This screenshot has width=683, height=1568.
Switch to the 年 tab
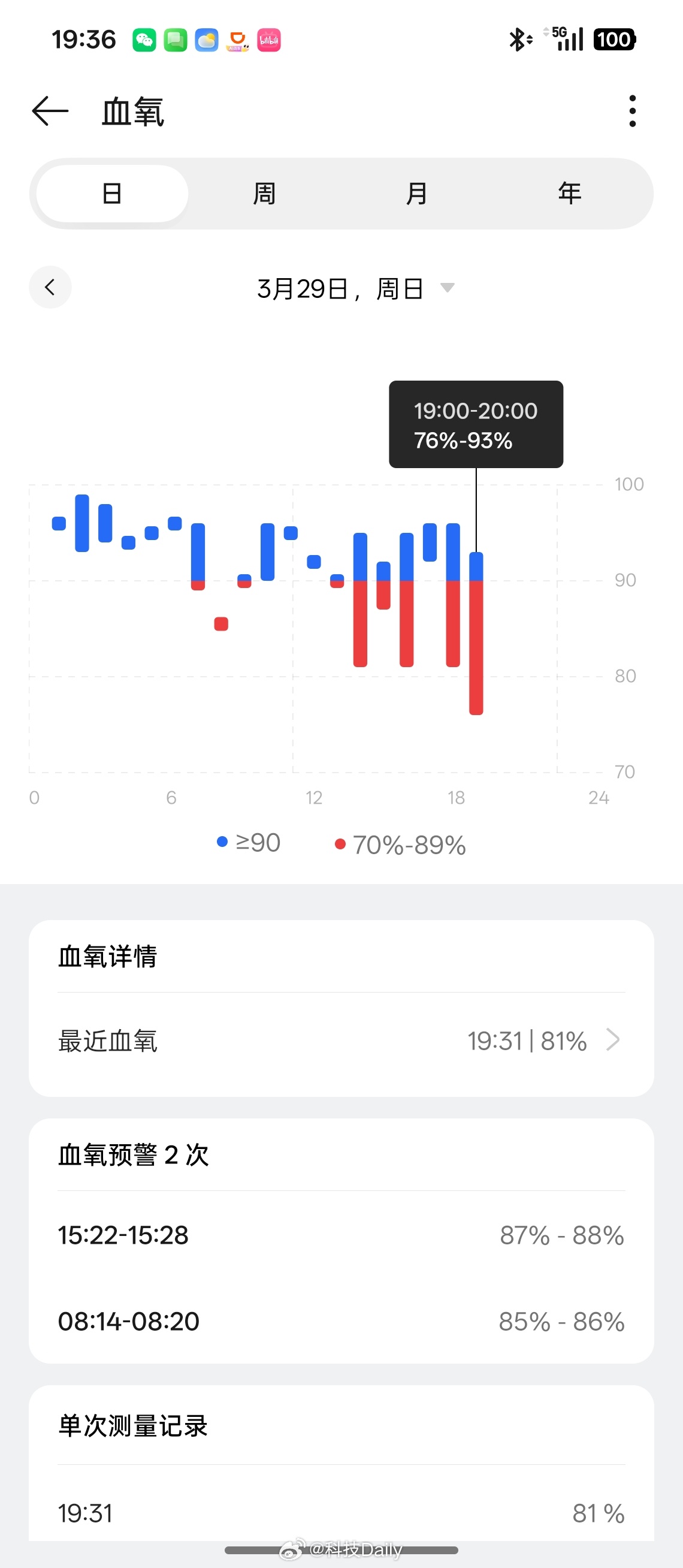569,193
